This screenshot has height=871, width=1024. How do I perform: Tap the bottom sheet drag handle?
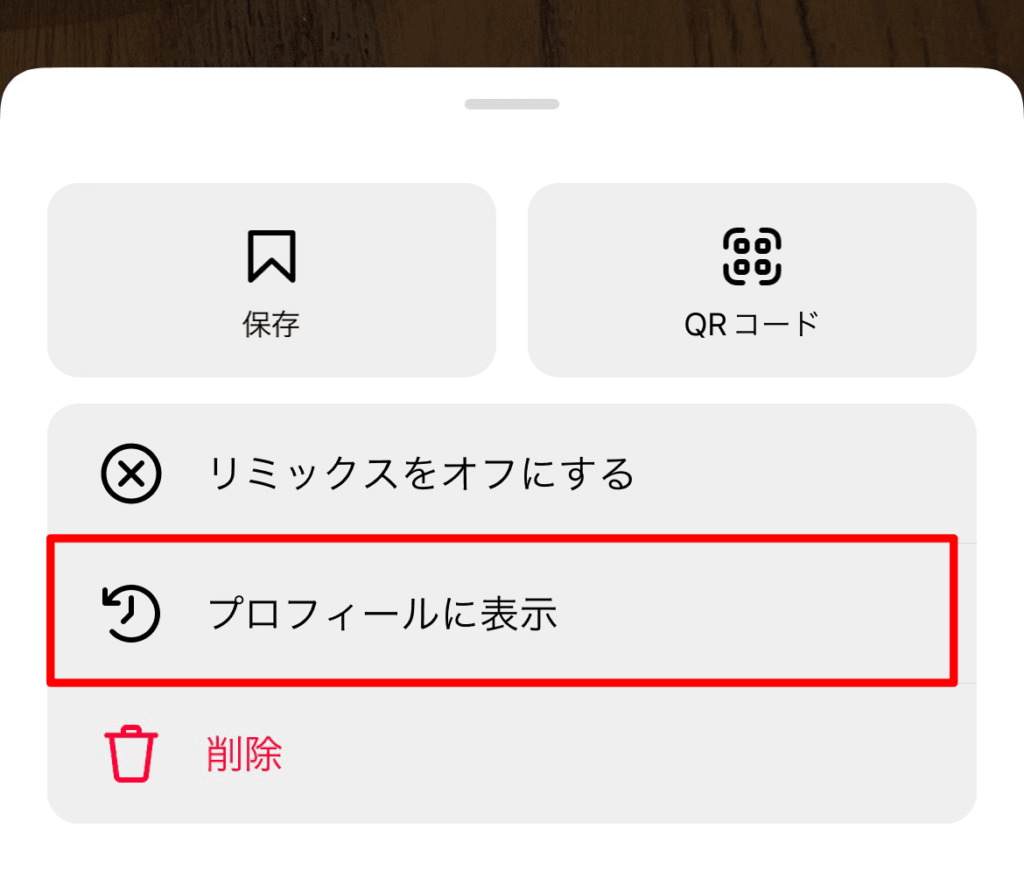coord(511,104)
